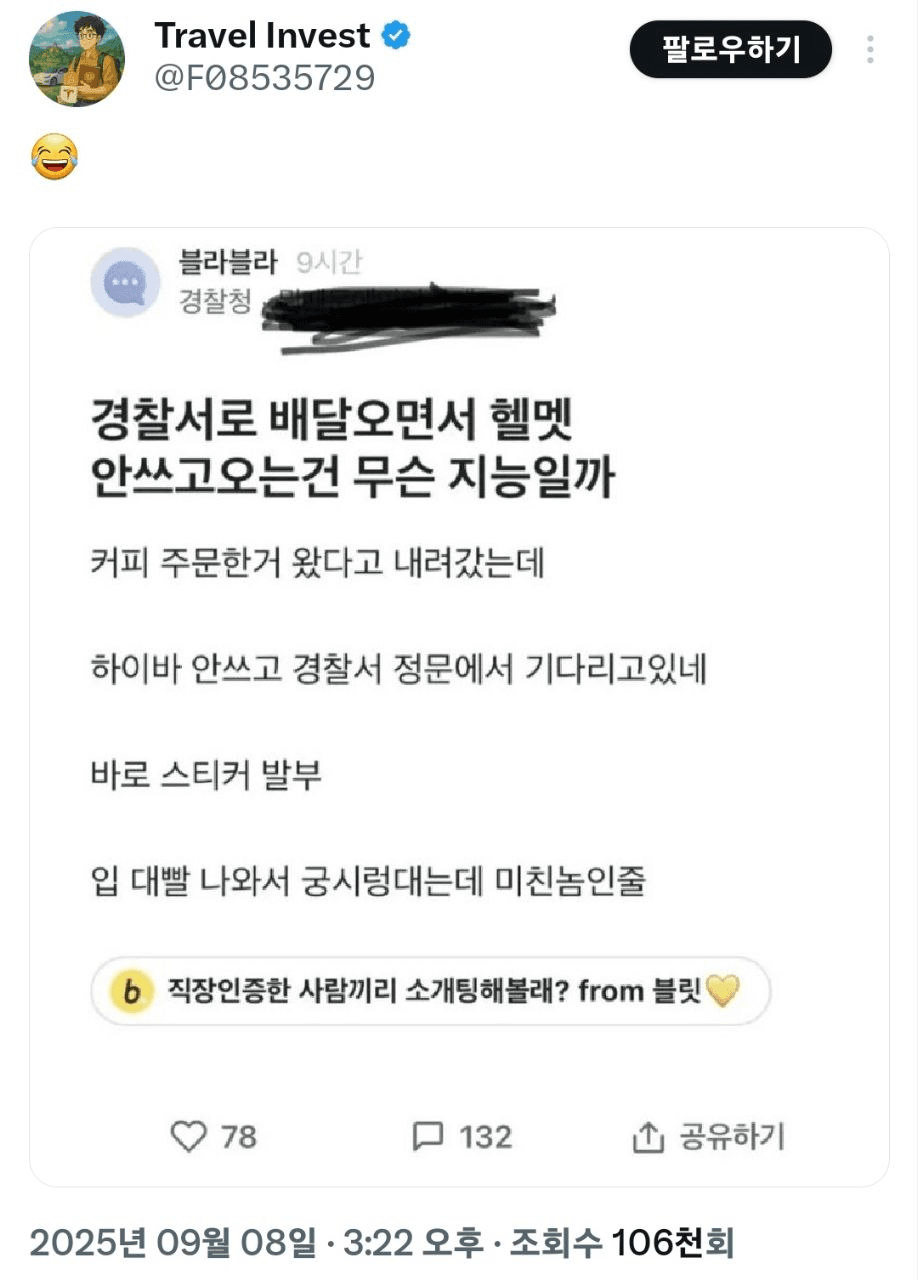Open Travel Invest's profile picture
The width and height of the screenshot is (918, 1280).
pyautogui.click(x=77, y=59)
